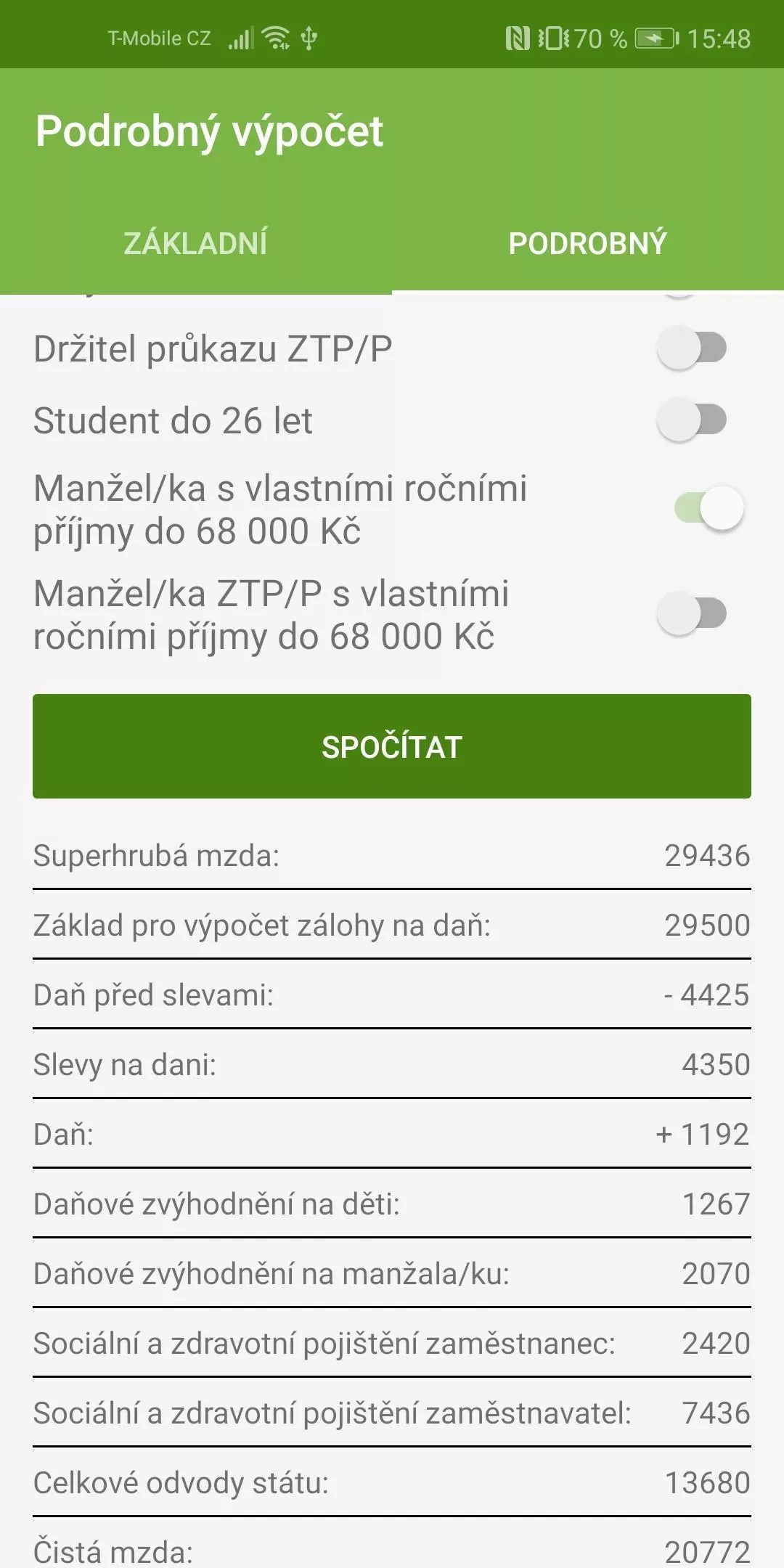Toggle the Manžel/ka ZTP/P switch
The height and width of the screenshot is (1568, 784).
point(692,614)
